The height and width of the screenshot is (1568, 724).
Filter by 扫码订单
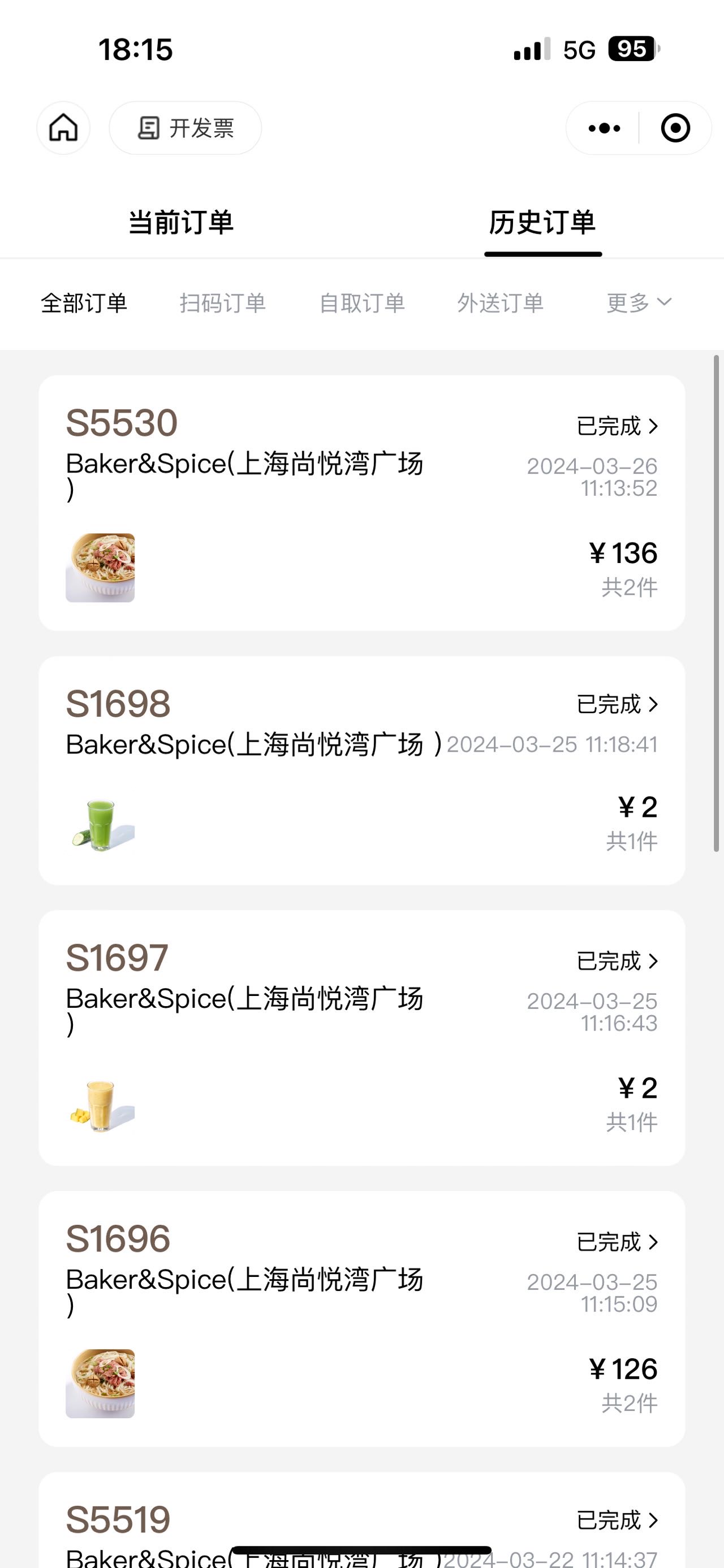223,303
